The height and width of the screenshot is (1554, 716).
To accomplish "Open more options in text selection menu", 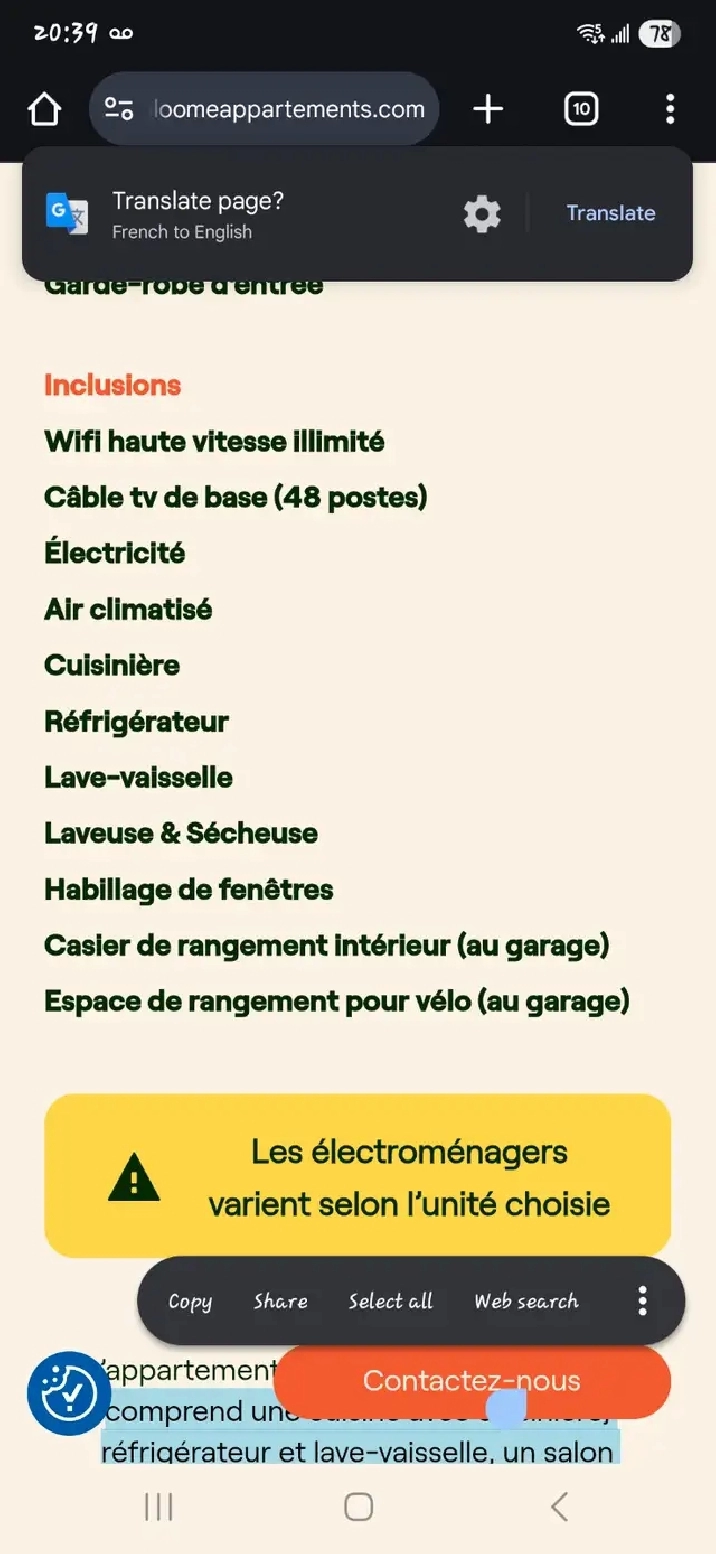I will pos(643,1301).
